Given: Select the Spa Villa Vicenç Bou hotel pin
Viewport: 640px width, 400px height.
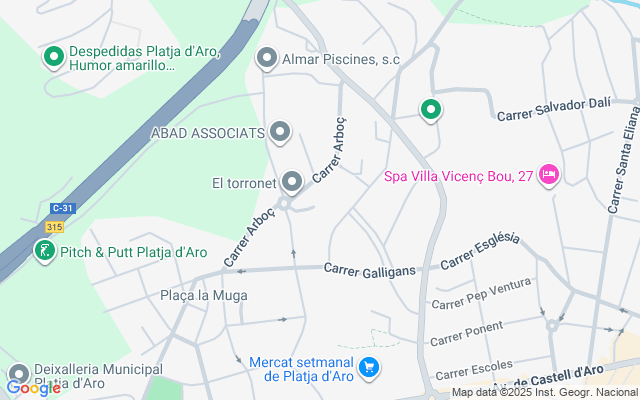Looking at the screenshot, I should coord(548,175).
